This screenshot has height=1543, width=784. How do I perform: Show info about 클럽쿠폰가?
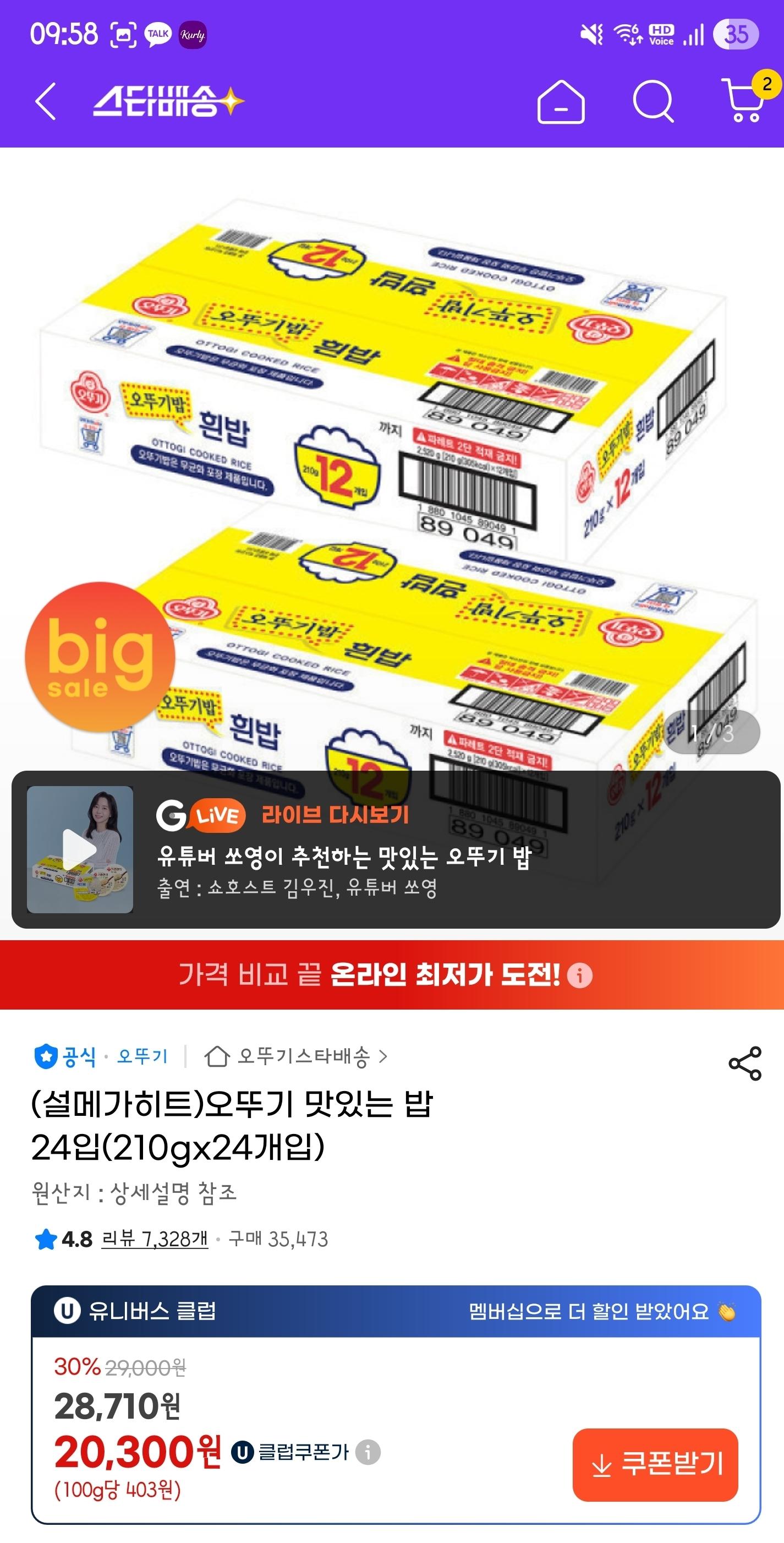[368, 1452]
